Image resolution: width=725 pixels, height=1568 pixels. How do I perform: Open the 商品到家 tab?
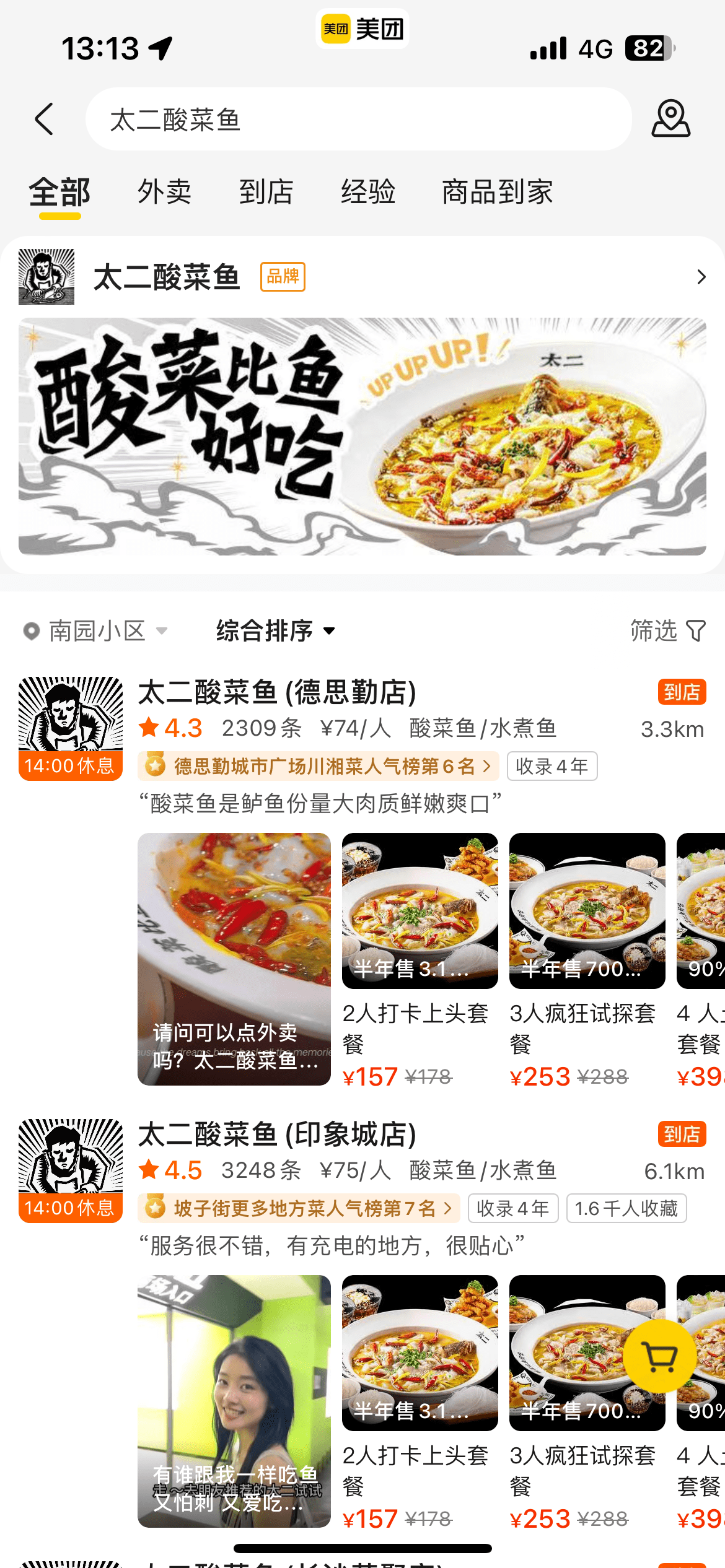[x=497, y=192]
